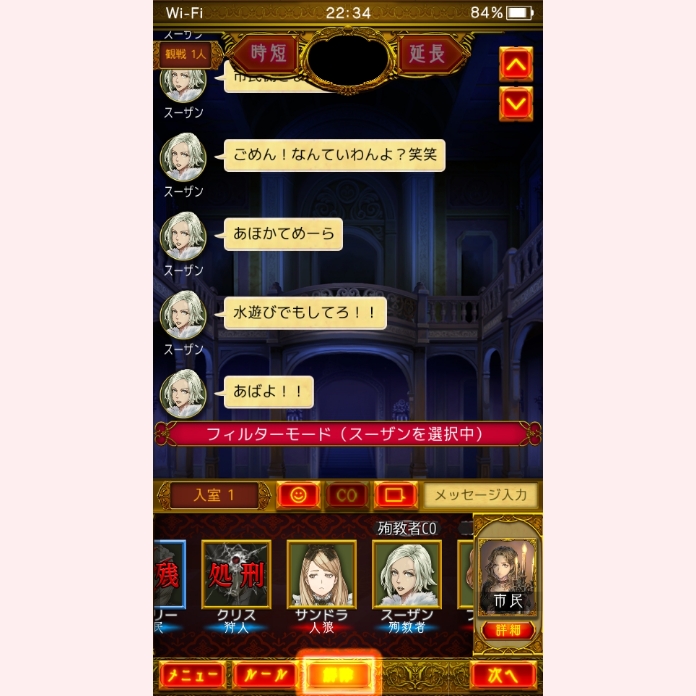Tap the 時短 shorten-time button
This screenshot has width=696, height=696.
(265, 53)
